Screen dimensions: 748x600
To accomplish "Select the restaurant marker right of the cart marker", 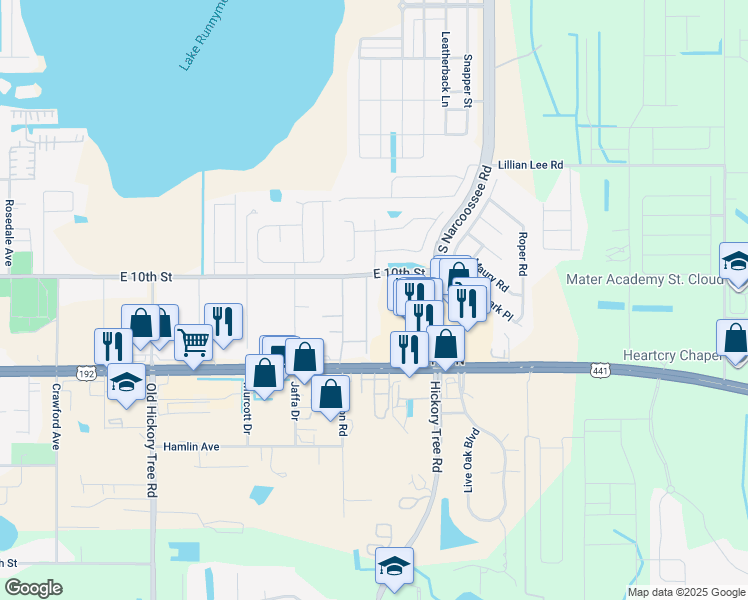I will click(x=224, y=322).
